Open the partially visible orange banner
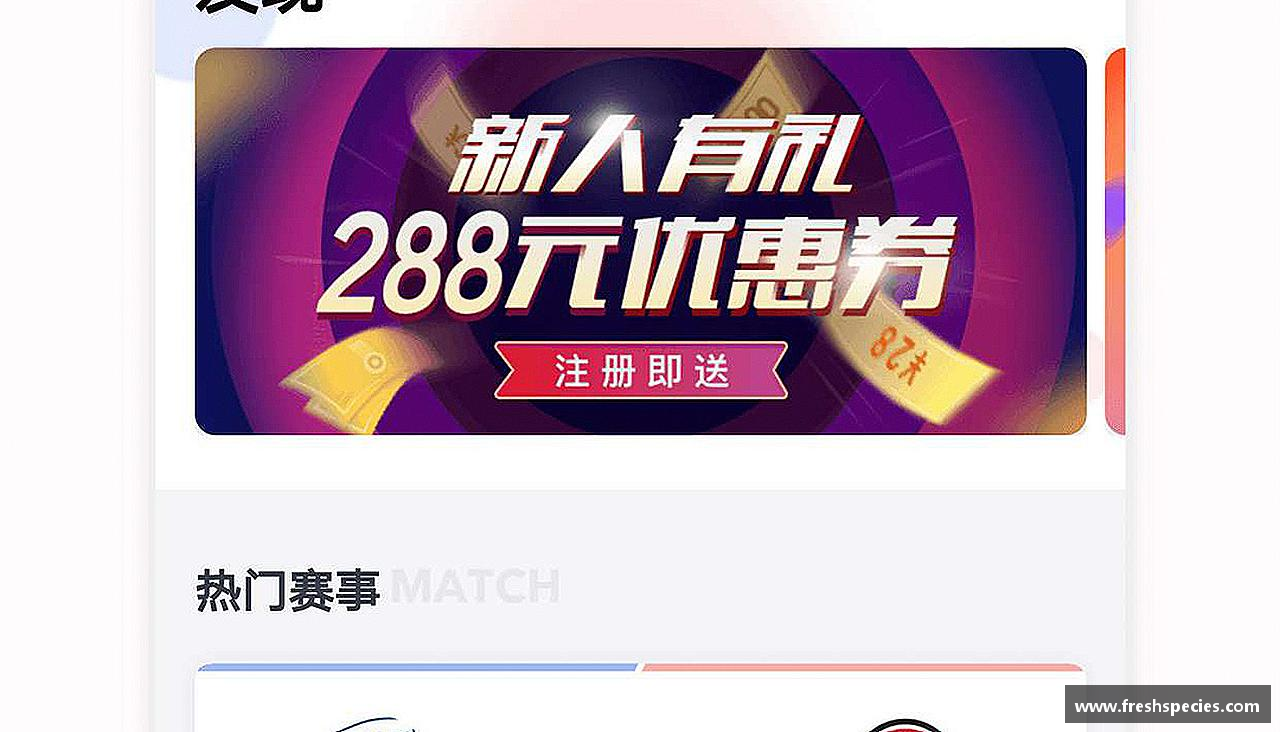The width and height of the screenshot is (1280, 732). 1115,241
